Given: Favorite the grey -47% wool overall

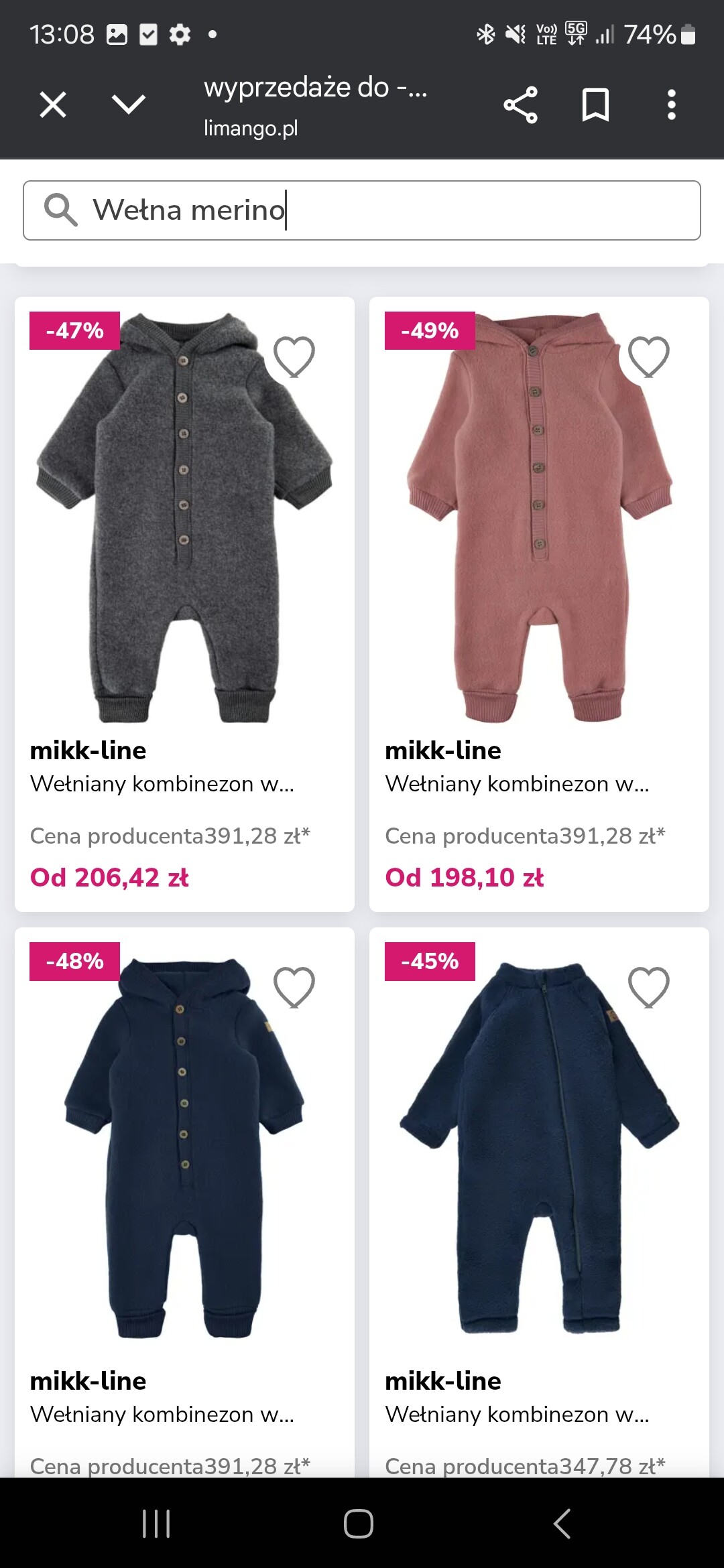Looking at the screenshot, I should point(294,356).
